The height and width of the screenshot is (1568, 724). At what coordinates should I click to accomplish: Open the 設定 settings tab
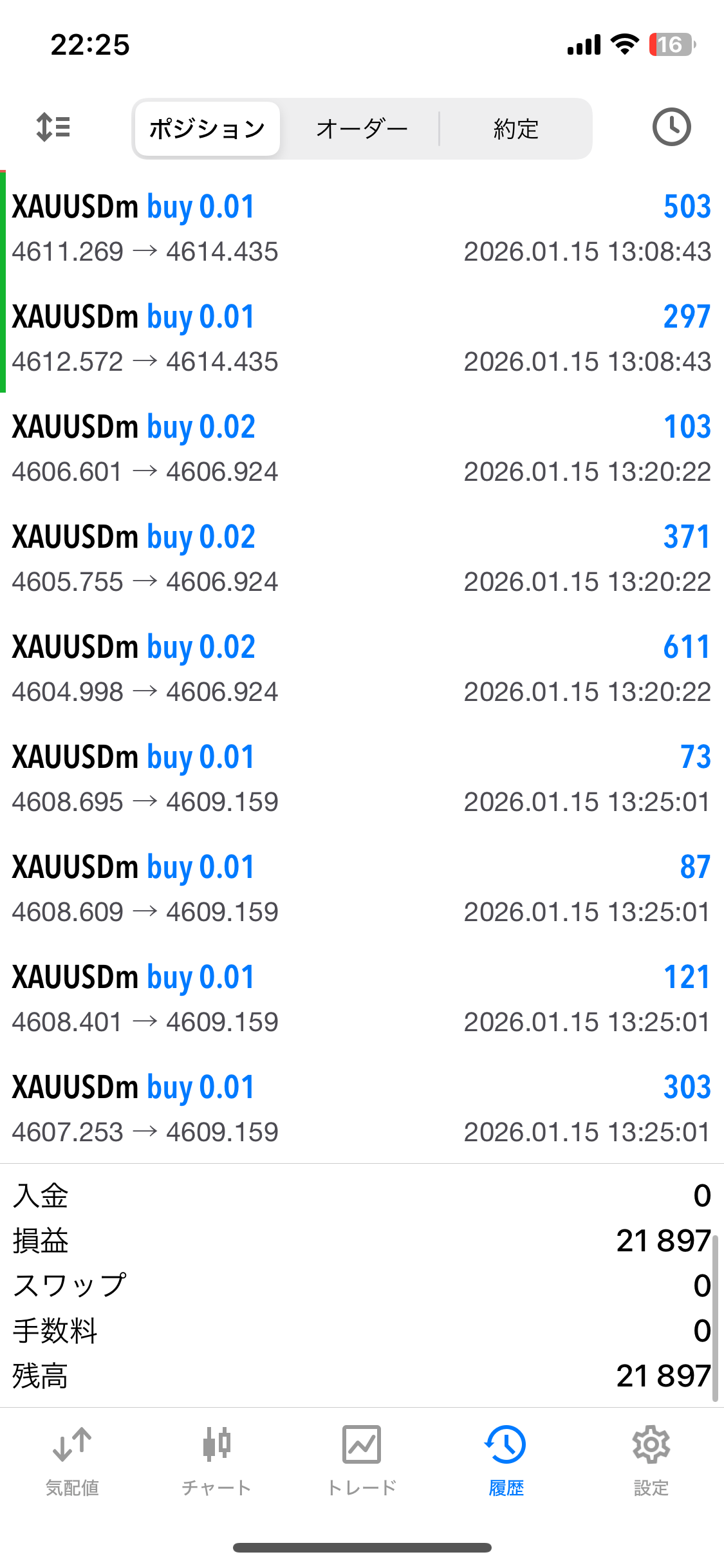pyautogui.click(x=651, y=1461)
